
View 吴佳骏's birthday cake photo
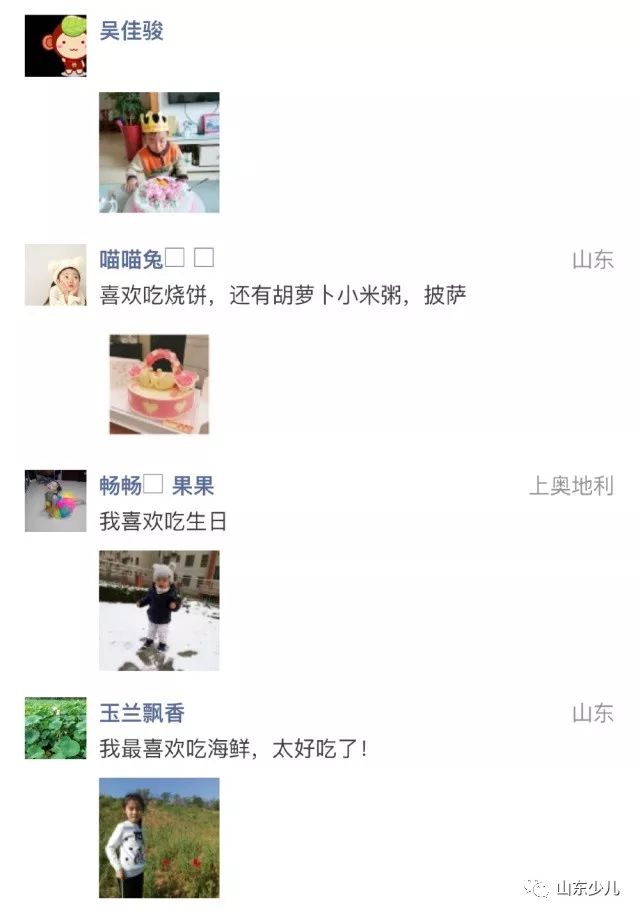coord(159,152)
